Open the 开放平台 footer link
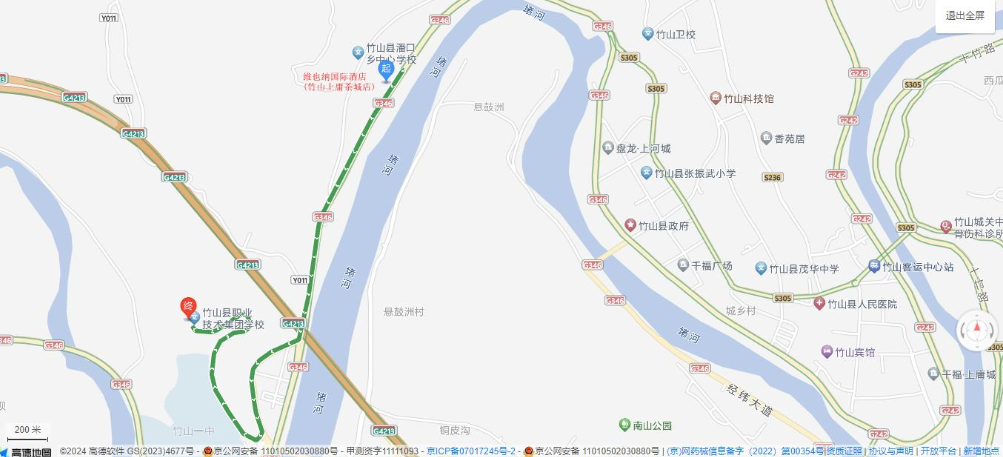1003x457 pixels. pyautogui.click(x=938, y=451)
